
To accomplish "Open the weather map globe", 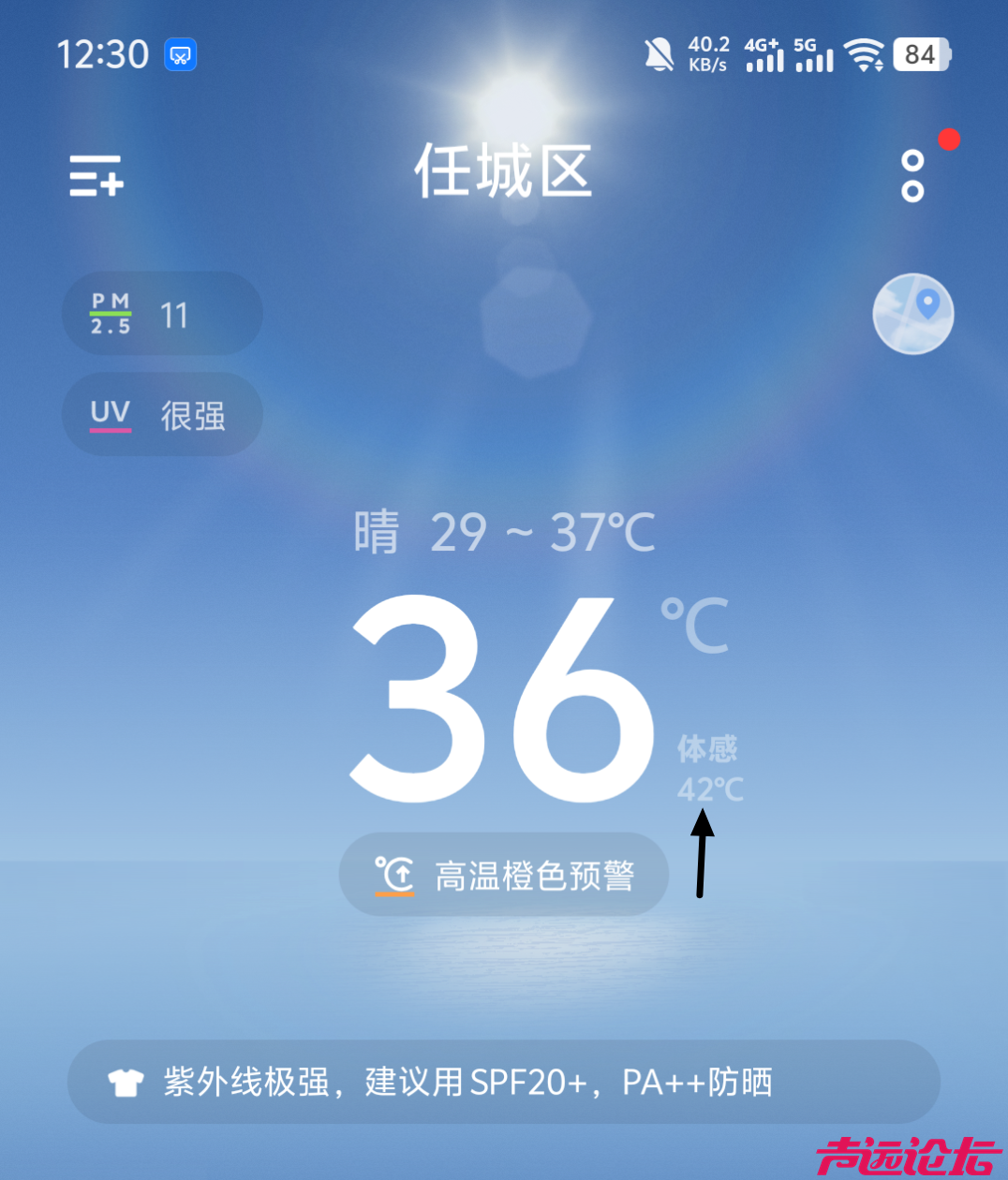I will click(x=912, y=314).
